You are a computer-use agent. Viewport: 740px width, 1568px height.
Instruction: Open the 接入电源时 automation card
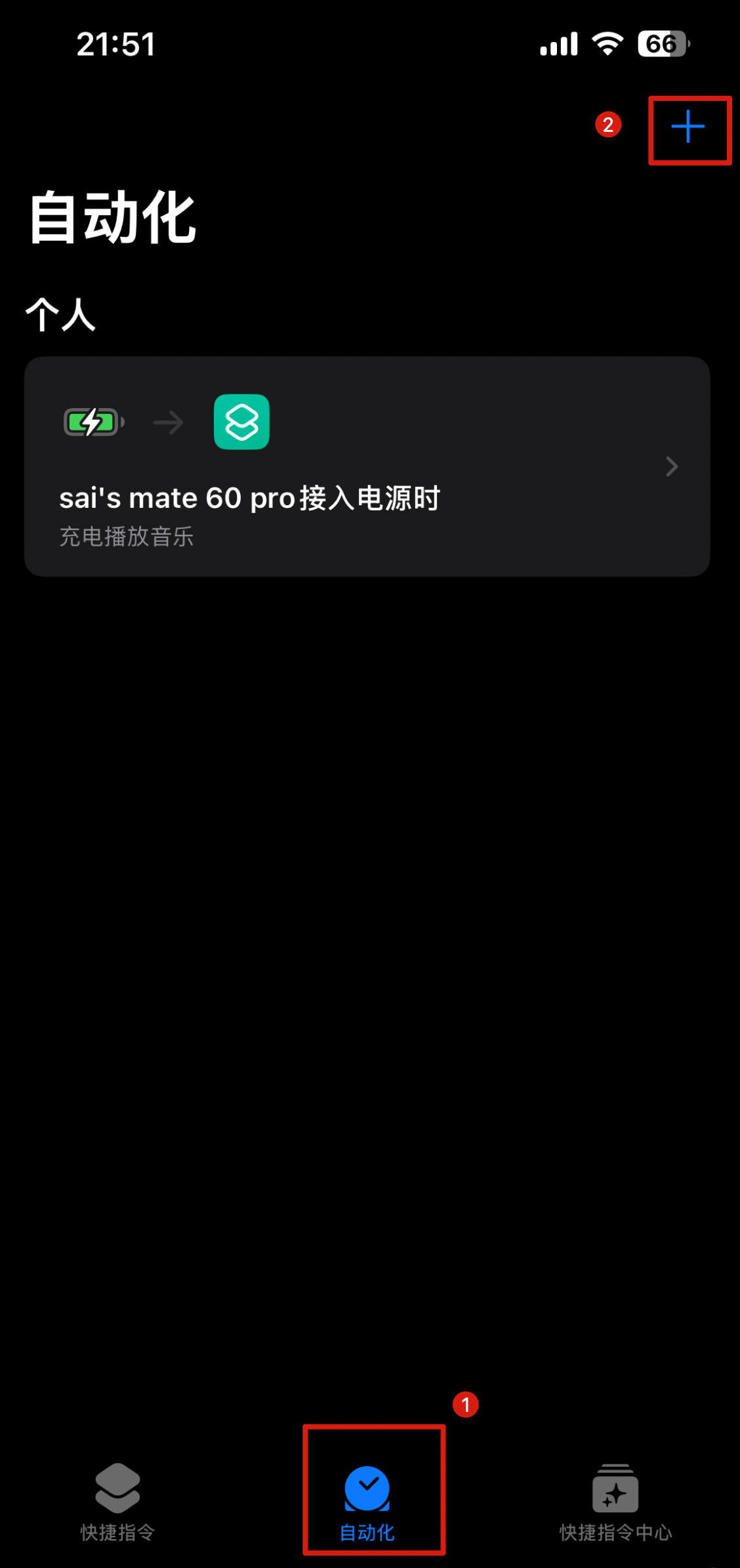pos(367,466)
